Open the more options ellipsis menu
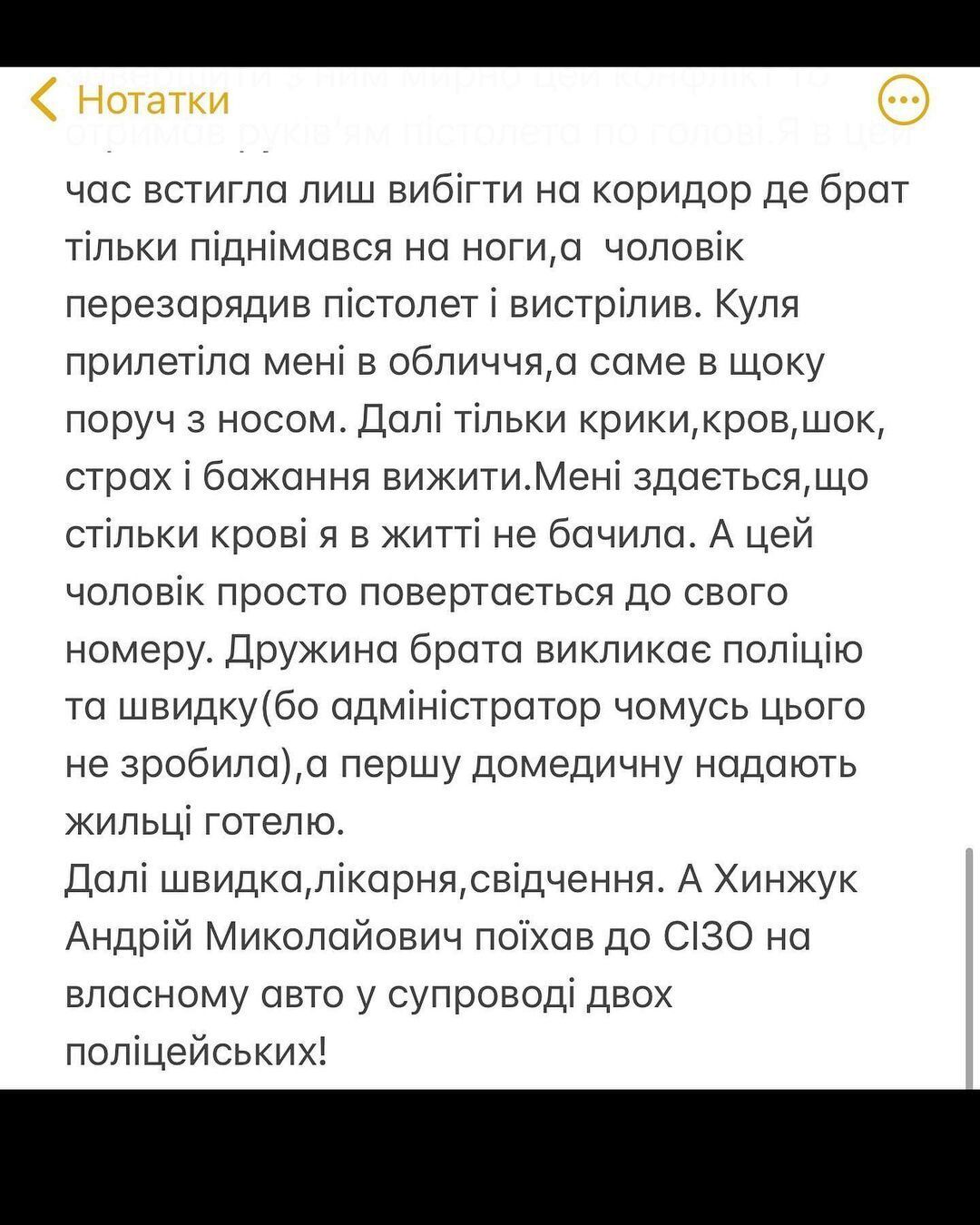 coord(904,99)
